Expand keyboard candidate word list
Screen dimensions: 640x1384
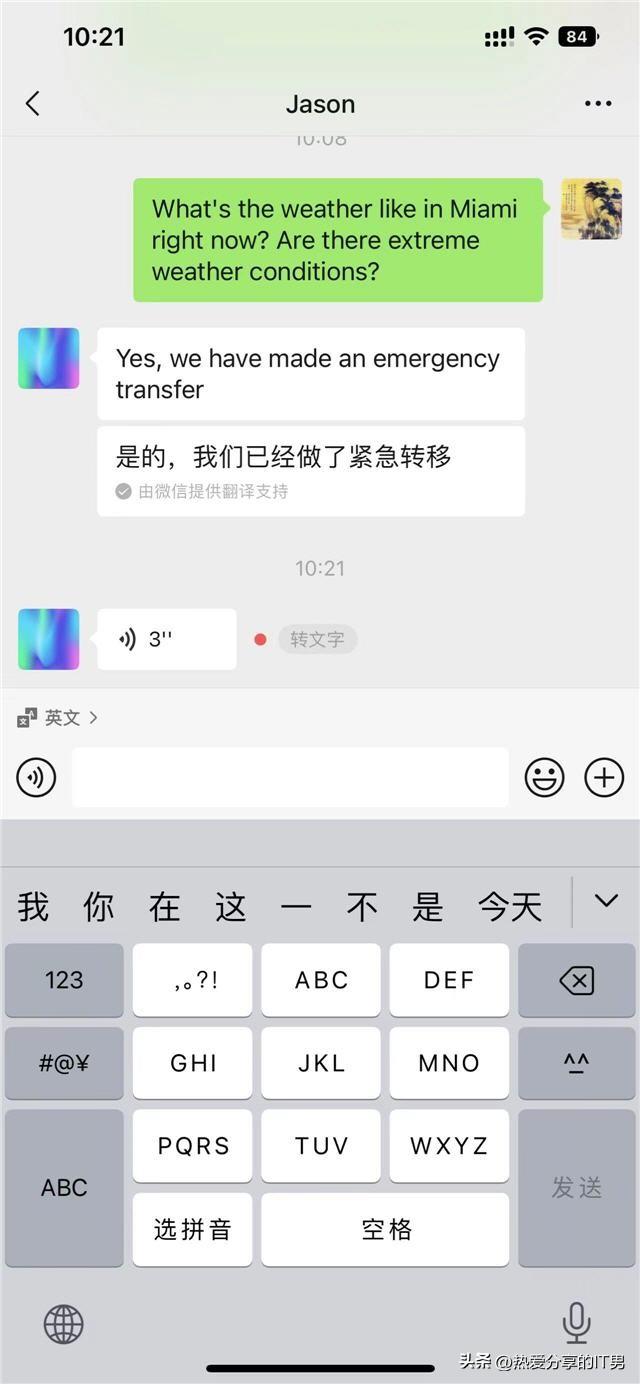[x=606, y=901]
